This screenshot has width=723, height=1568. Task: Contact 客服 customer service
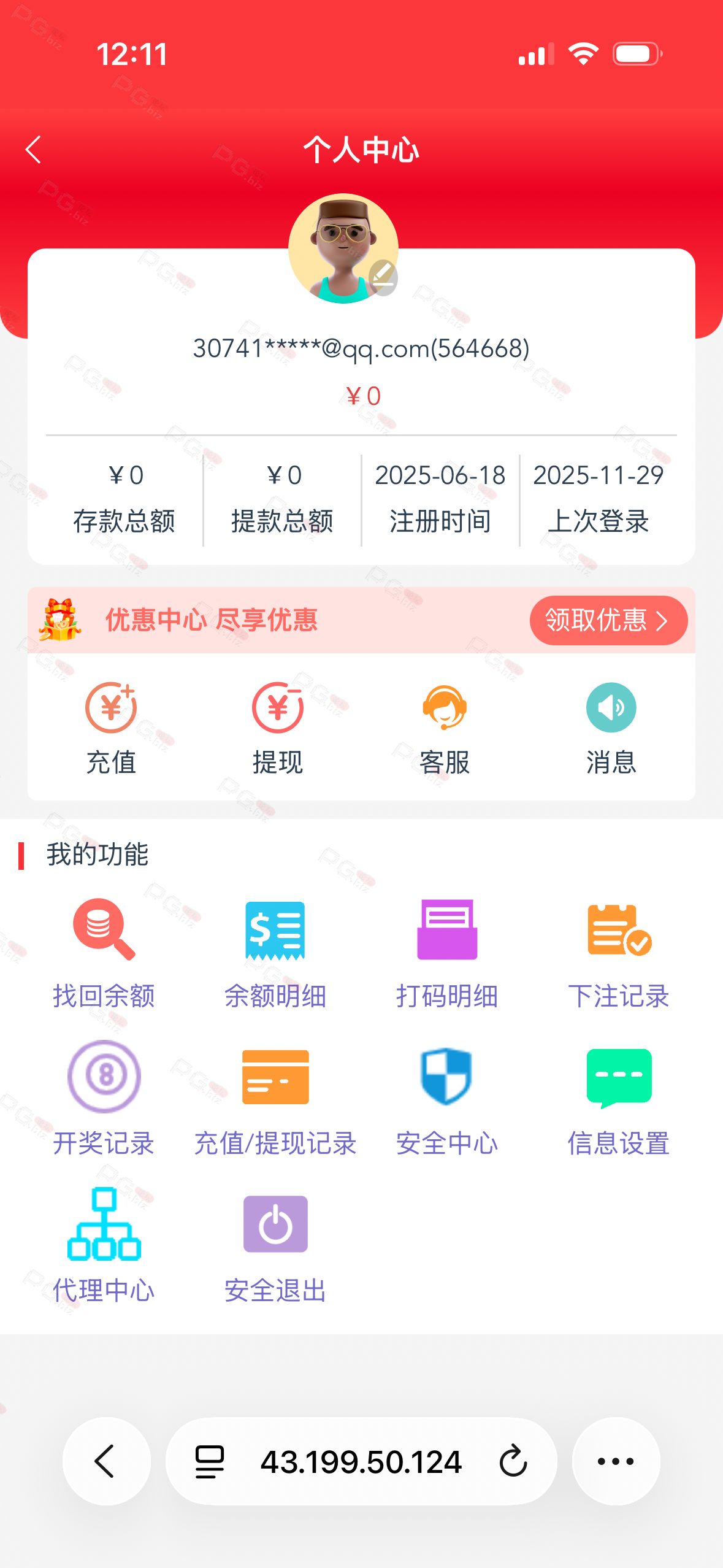pos(445,728)
